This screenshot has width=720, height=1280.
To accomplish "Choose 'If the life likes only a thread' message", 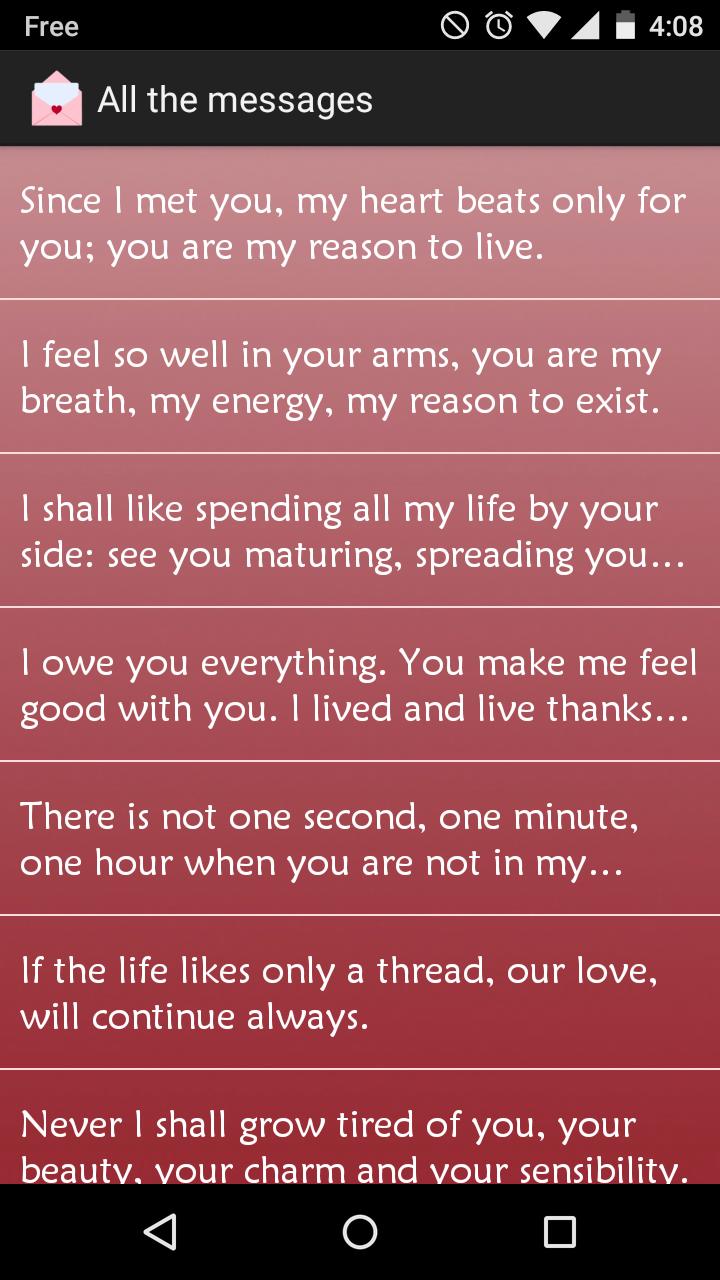I will pos(360,993).
